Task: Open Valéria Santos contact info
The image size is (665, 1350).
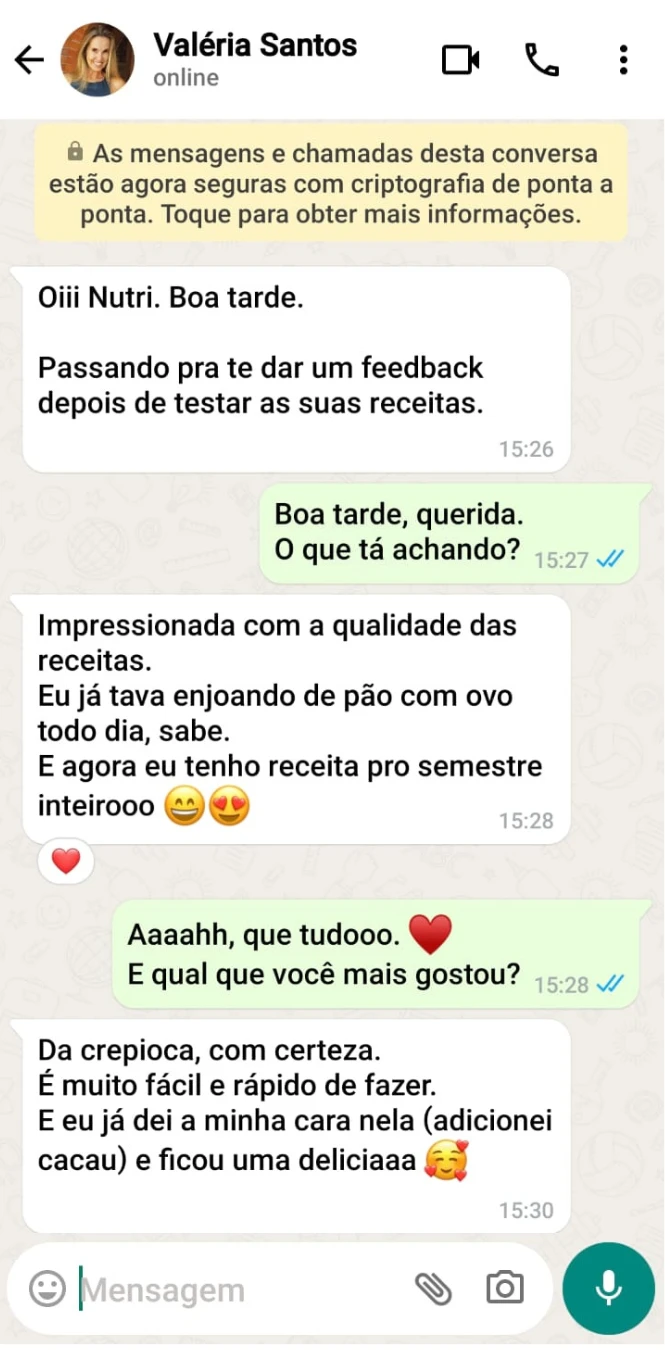Action: pyautogui.click(x=254, y=58)
